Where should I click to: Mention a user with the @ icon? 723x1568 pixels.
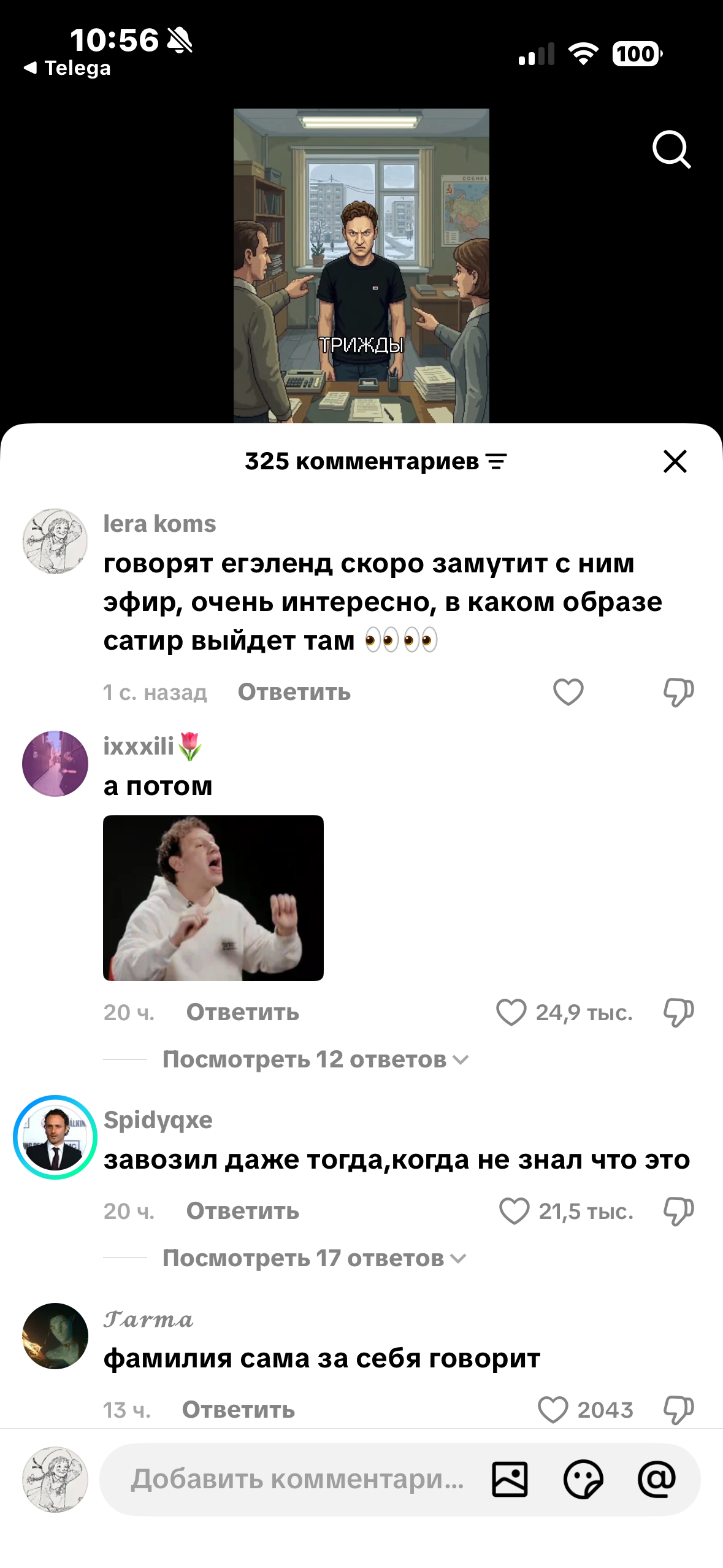point(657,1480)
